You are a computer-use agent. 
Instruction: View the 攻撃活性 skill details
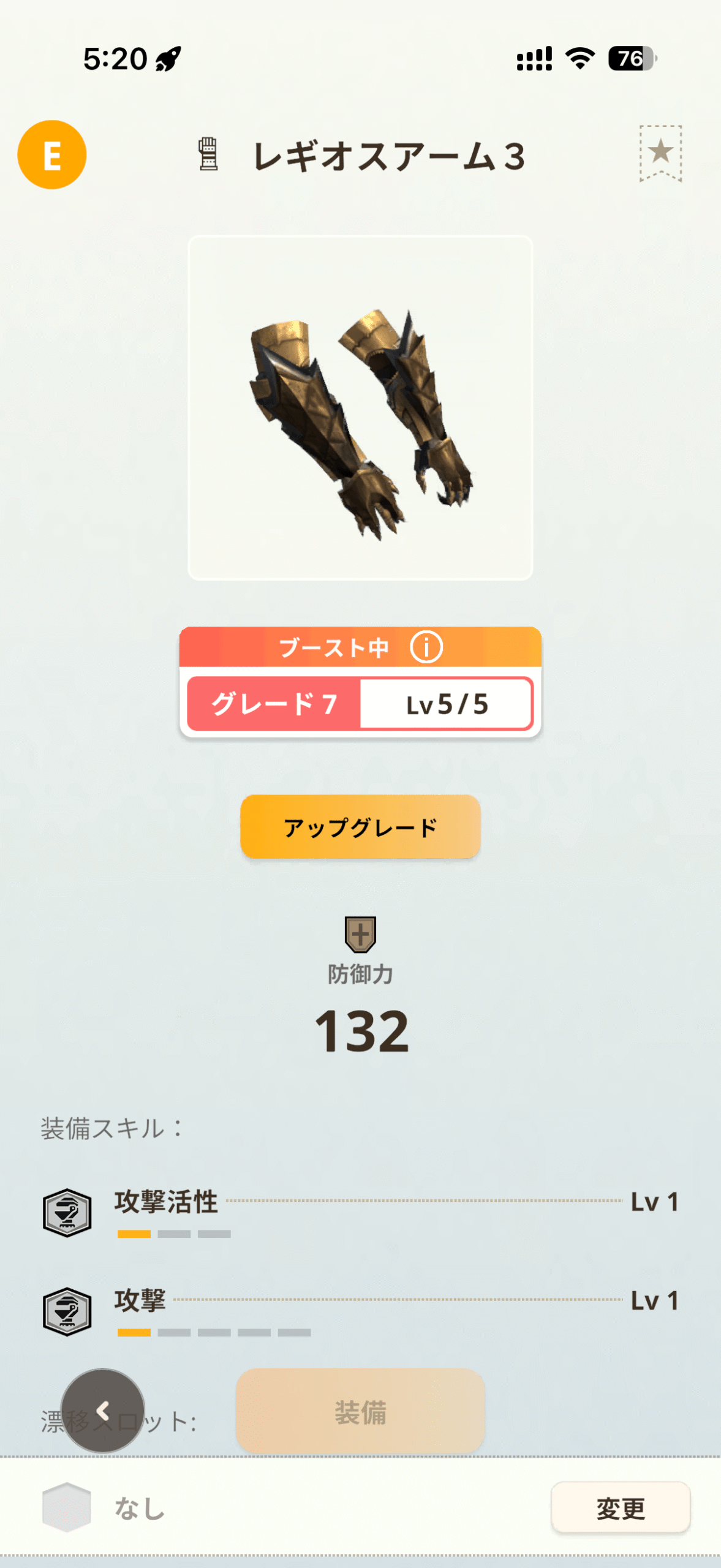click(x=166, y=1202)
